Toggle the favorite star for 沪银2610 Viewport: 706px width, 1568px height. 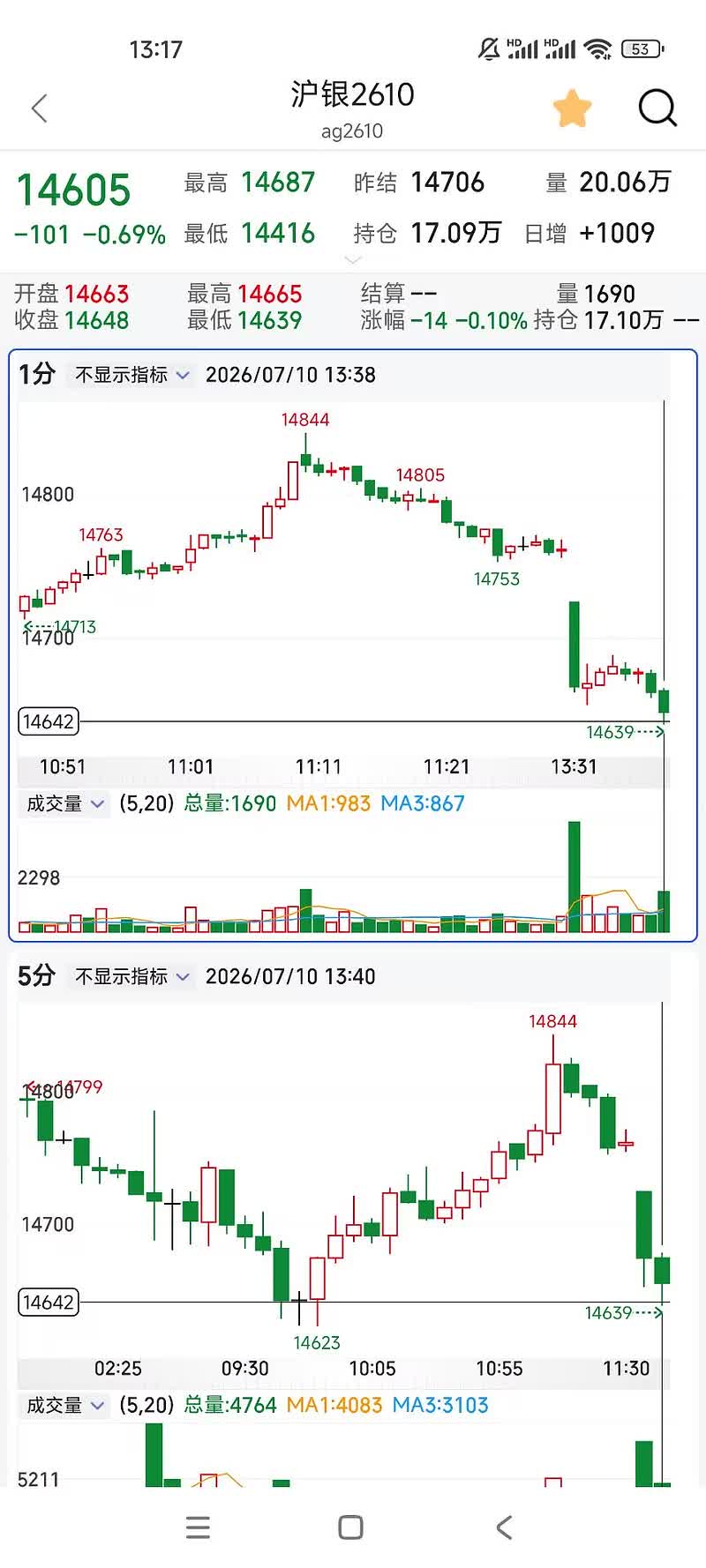(x=572, y=108)
